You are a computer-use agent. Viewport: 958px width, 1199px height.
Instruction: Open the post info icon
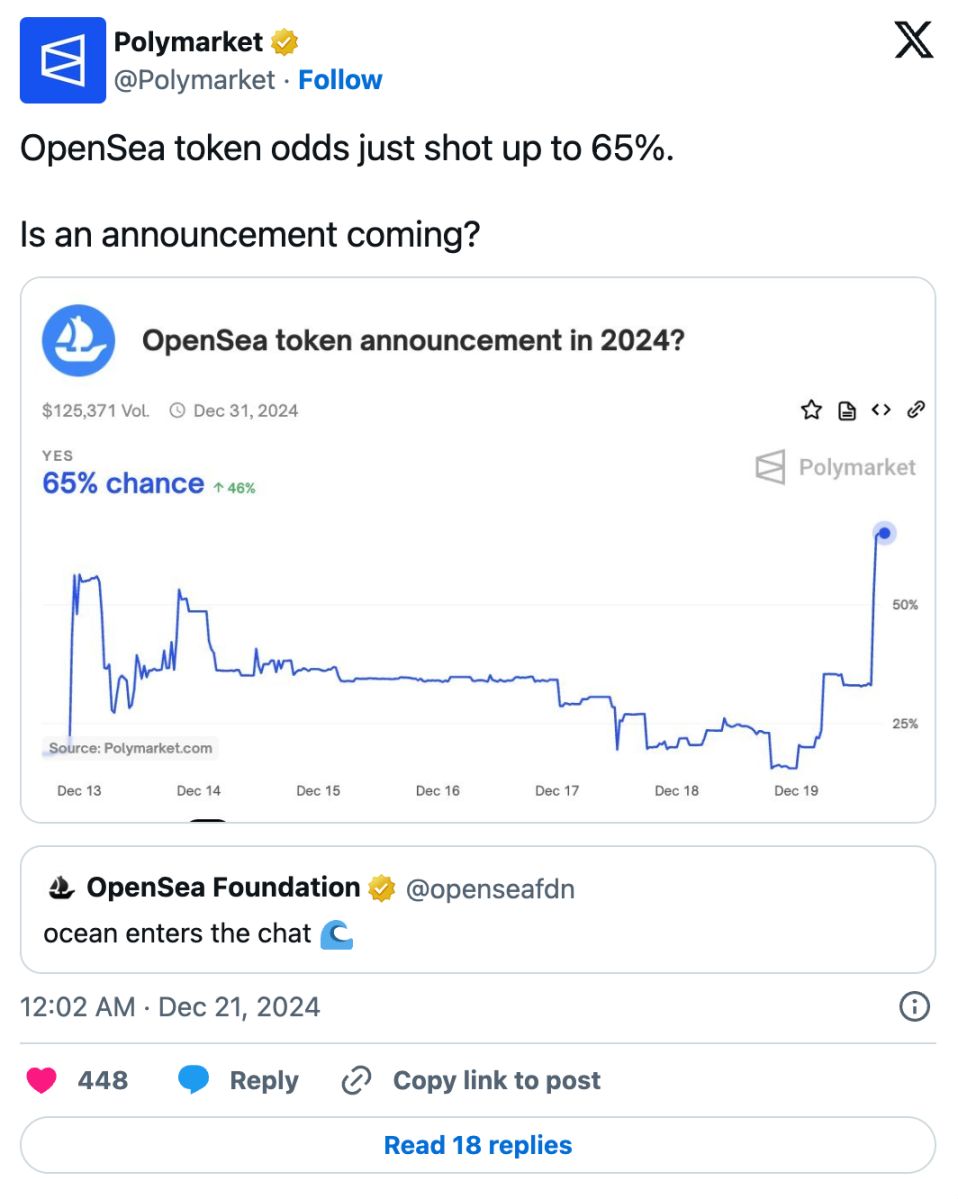915,1006
